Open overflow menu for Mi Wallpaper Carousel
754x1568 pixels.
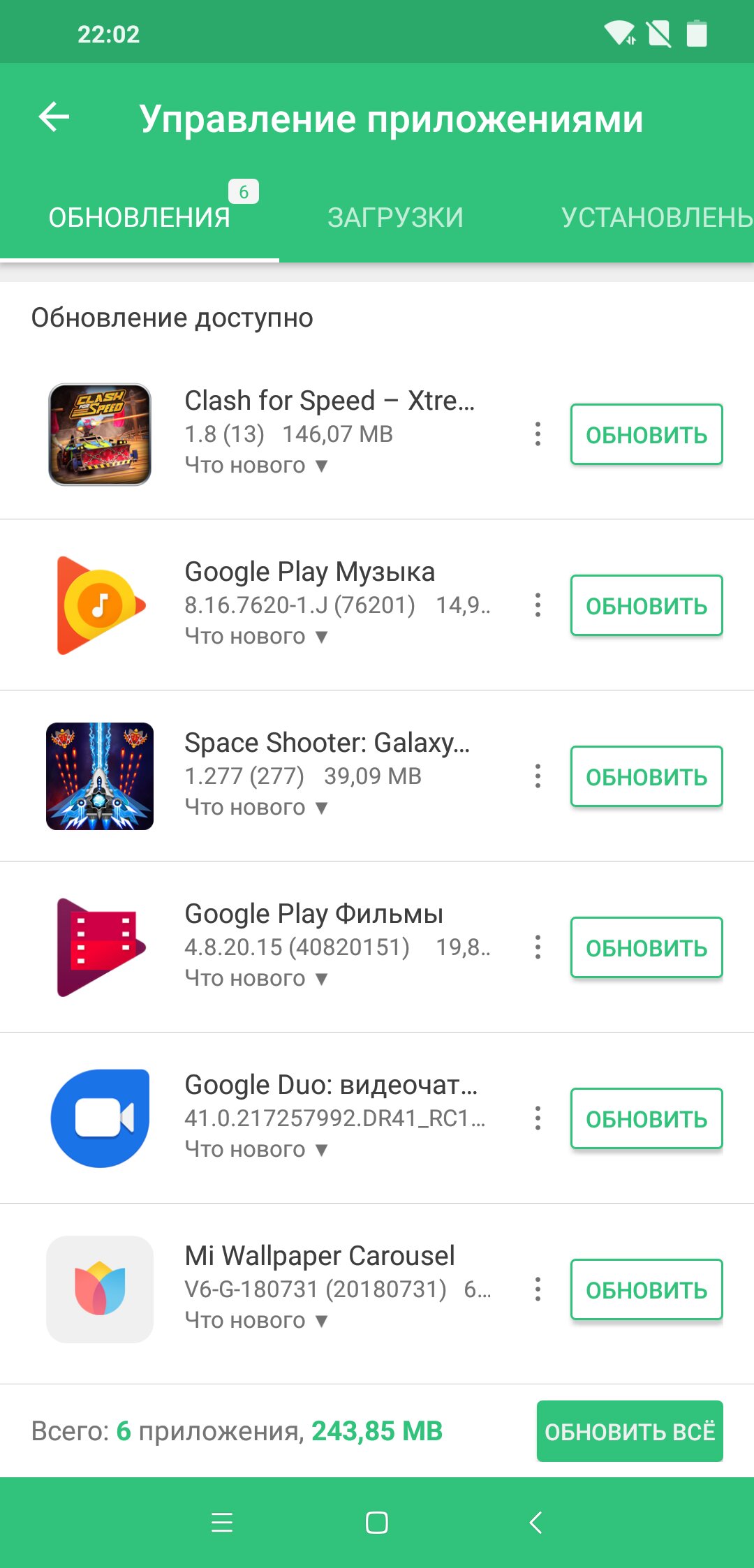[x=538, y=1289]
